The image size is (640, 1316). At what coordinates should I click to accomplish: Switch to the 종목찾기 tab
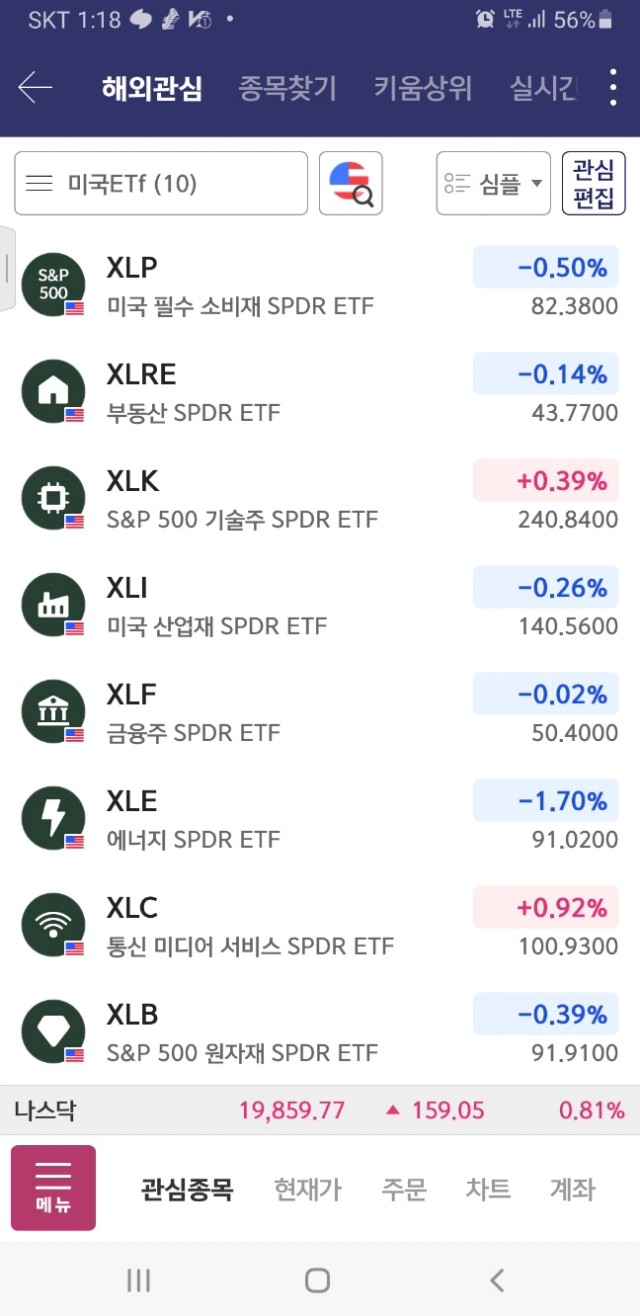(x=287, y=88)
